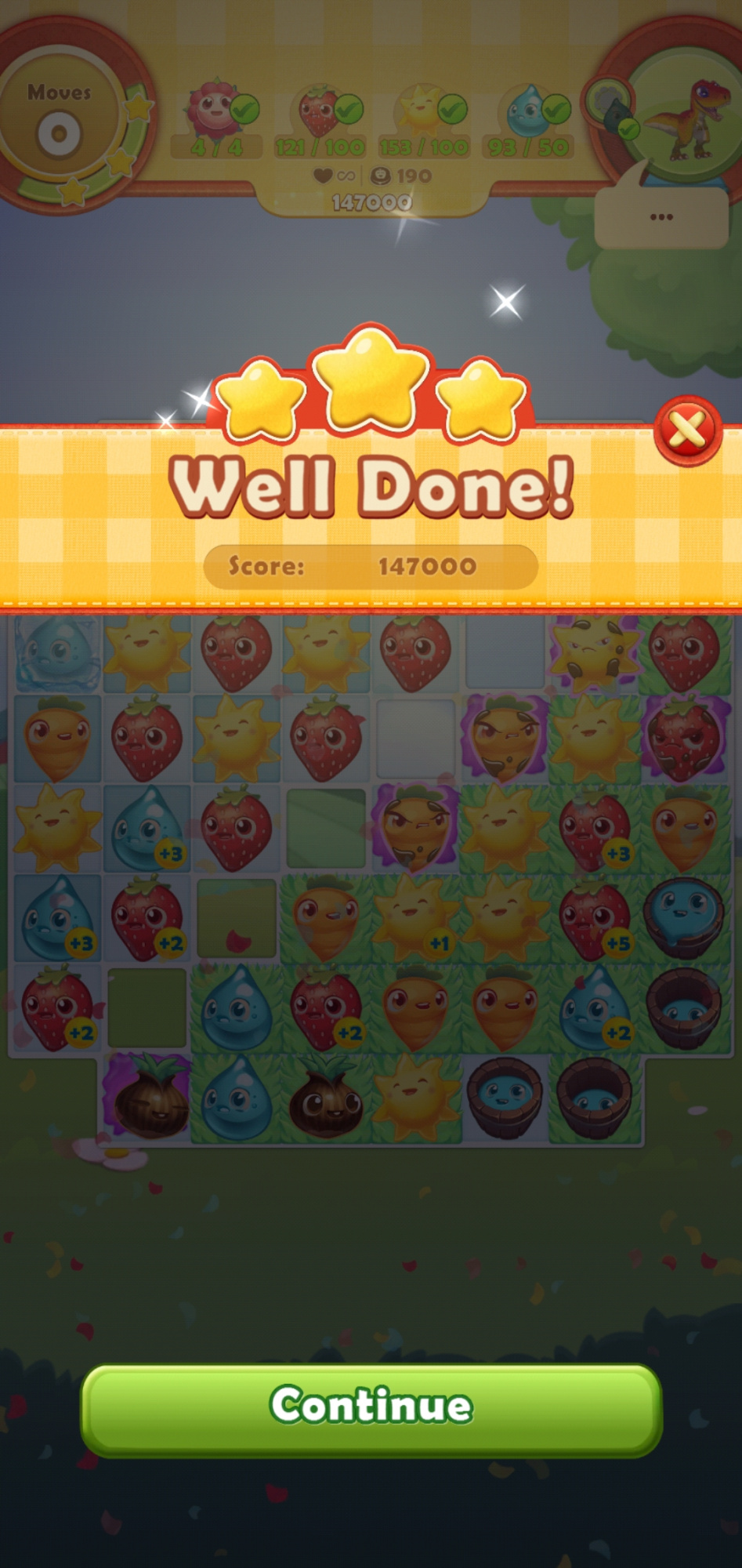Close the Well Done banner

687,429
